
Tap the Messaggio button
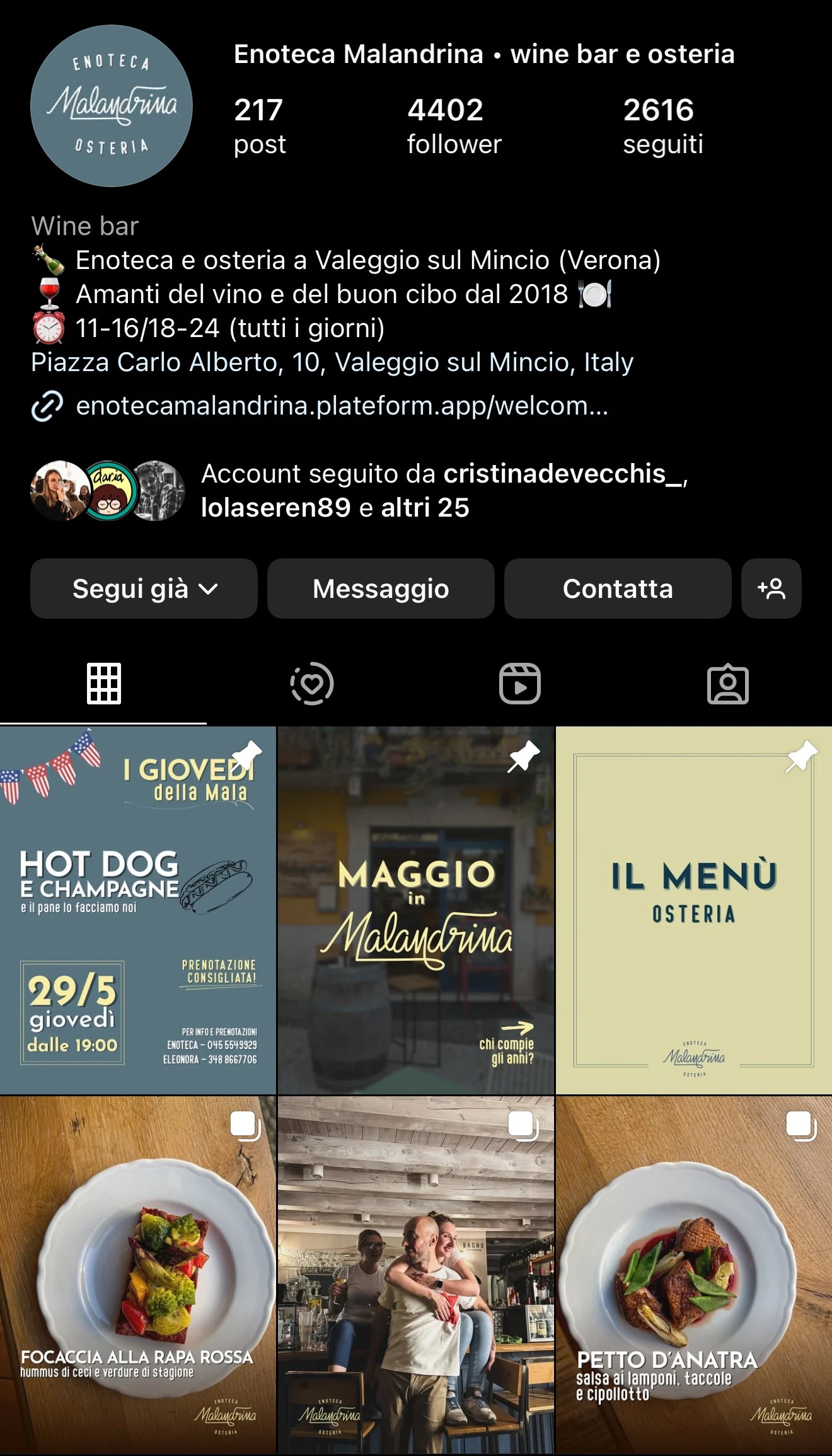click(x=381, y=588)
